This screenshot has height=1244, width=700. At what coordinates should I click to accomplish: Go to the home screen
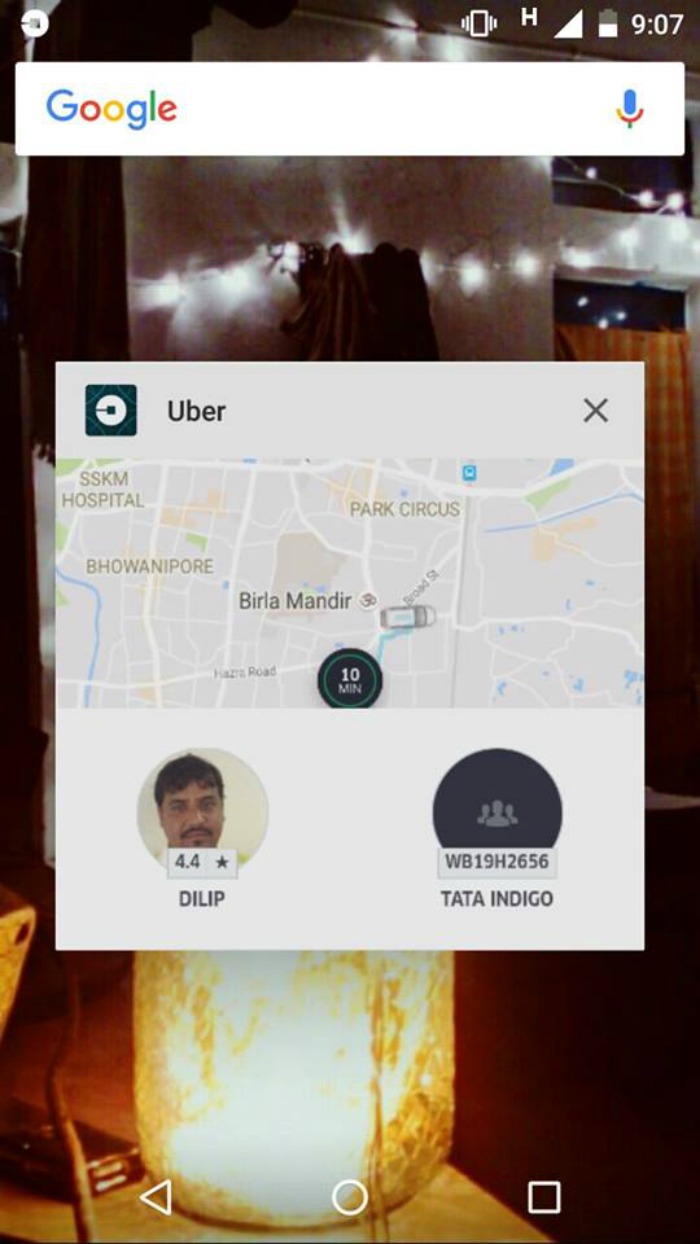point(350,1197)
